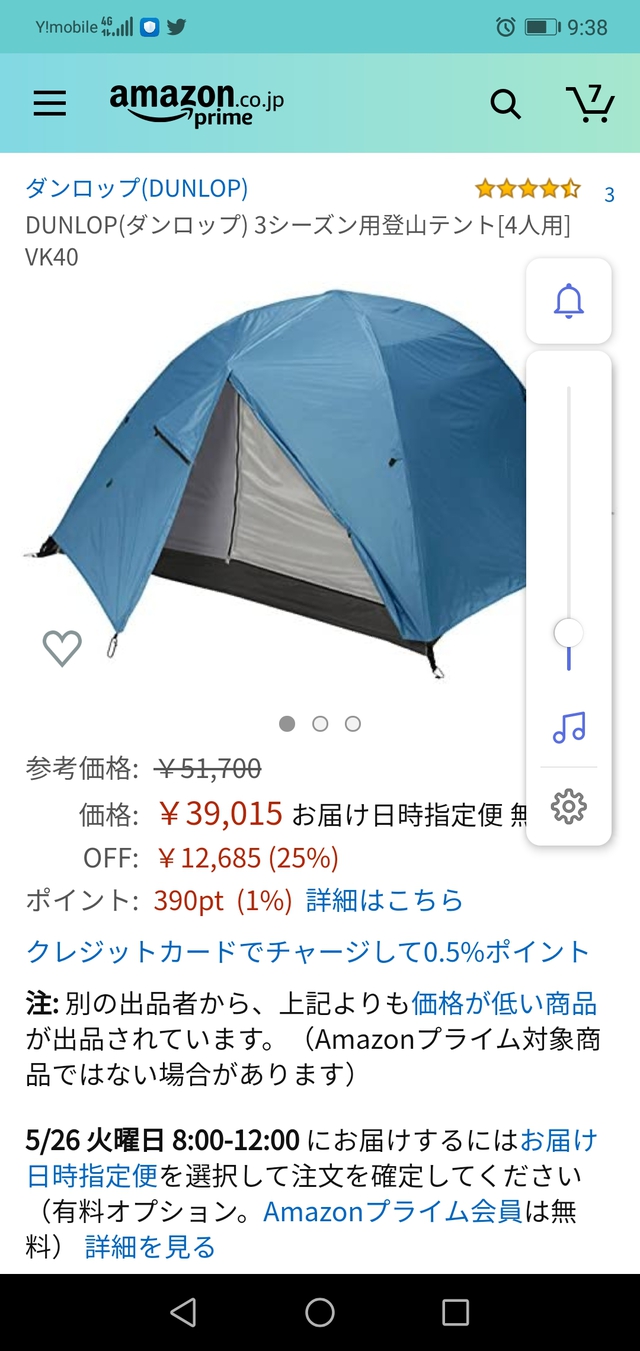
Task: Add tent to wish list heart
Action: 62,648
